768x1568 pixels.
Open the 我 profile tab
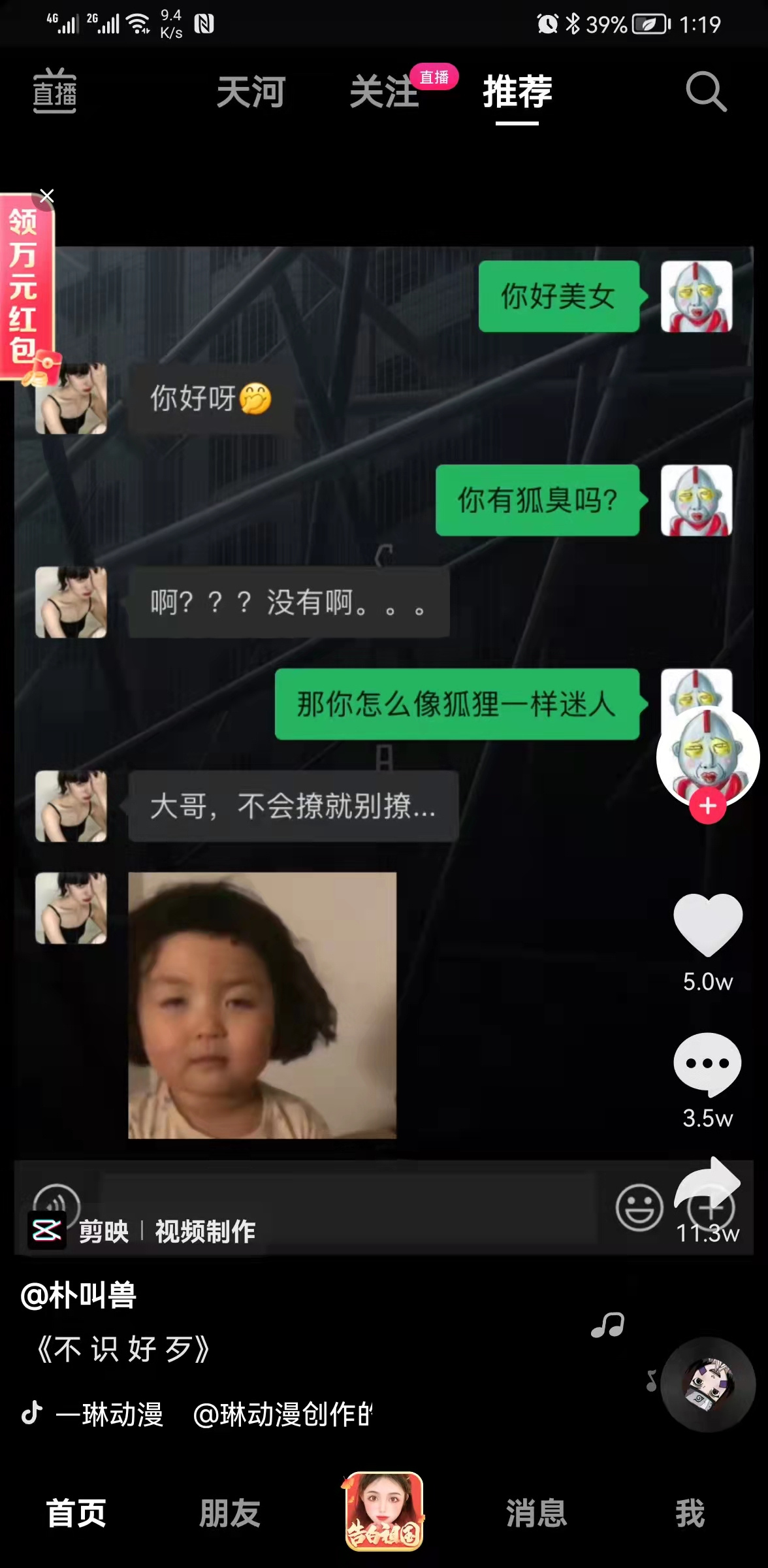click(x=690, y=1512)
